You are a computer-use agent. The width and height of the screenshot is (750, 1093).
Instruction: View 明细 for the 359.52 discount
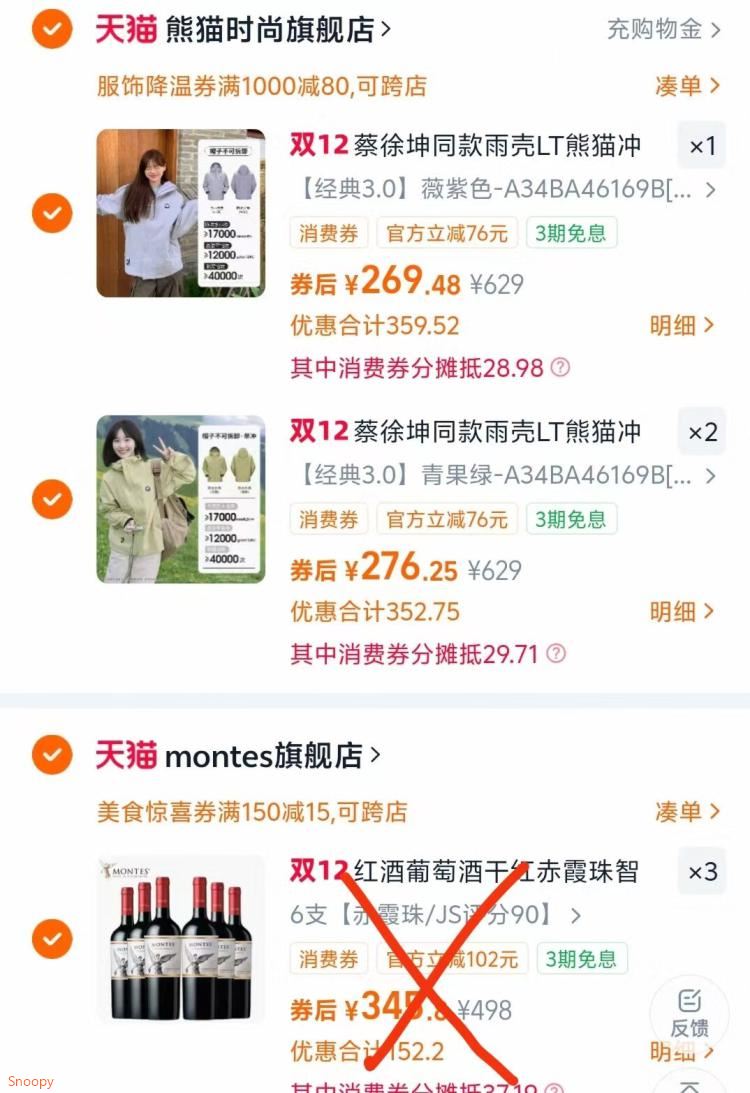point(682,325)
